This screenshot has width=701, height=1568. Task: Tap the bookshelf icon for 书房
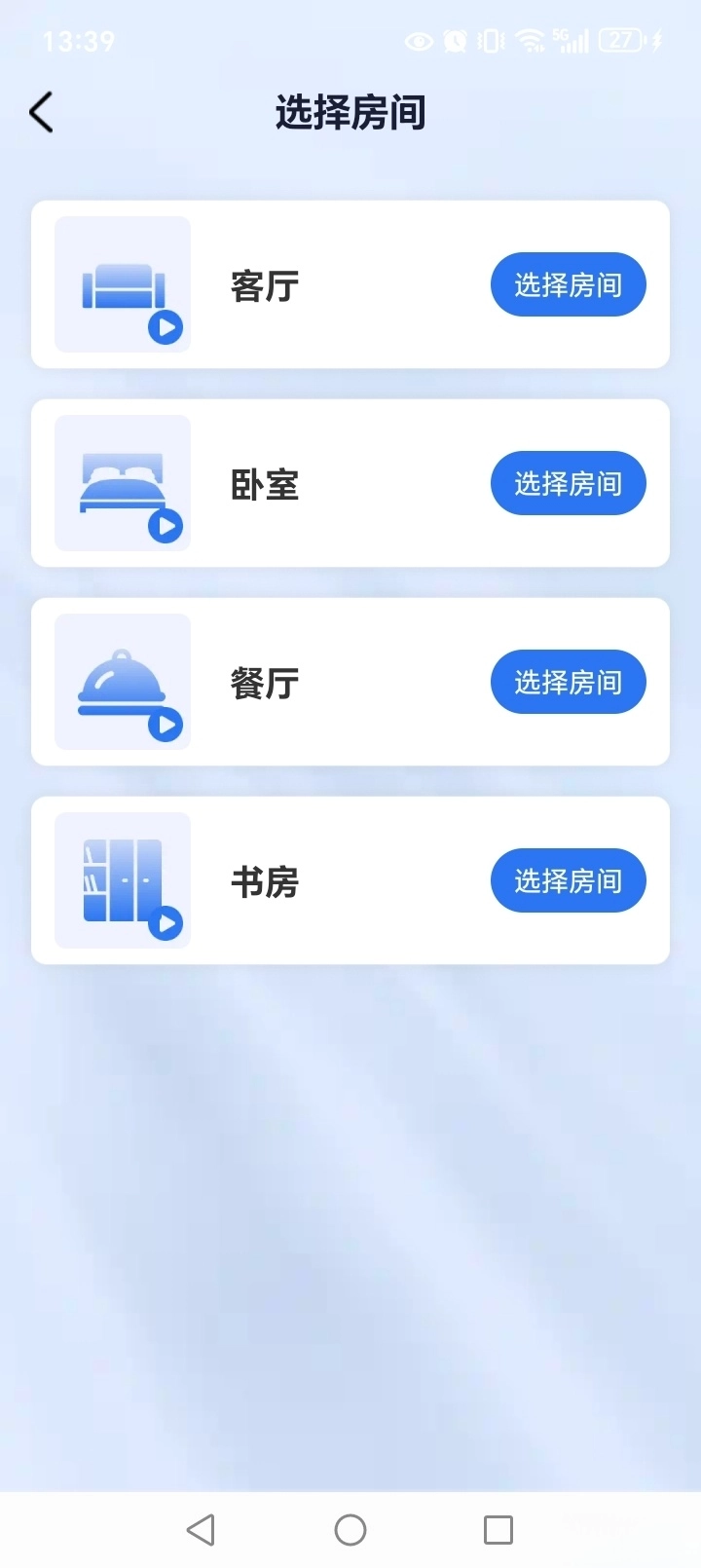[x=122, y=880]
